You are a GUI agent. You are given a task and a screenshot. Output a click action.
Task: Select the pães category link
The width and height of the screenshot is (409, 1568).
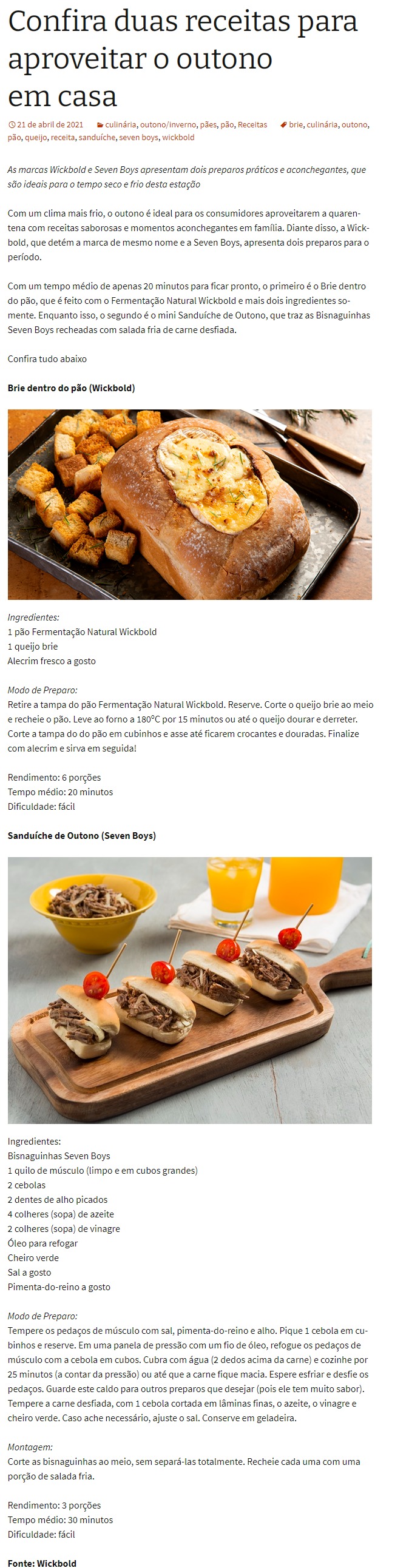208,125
